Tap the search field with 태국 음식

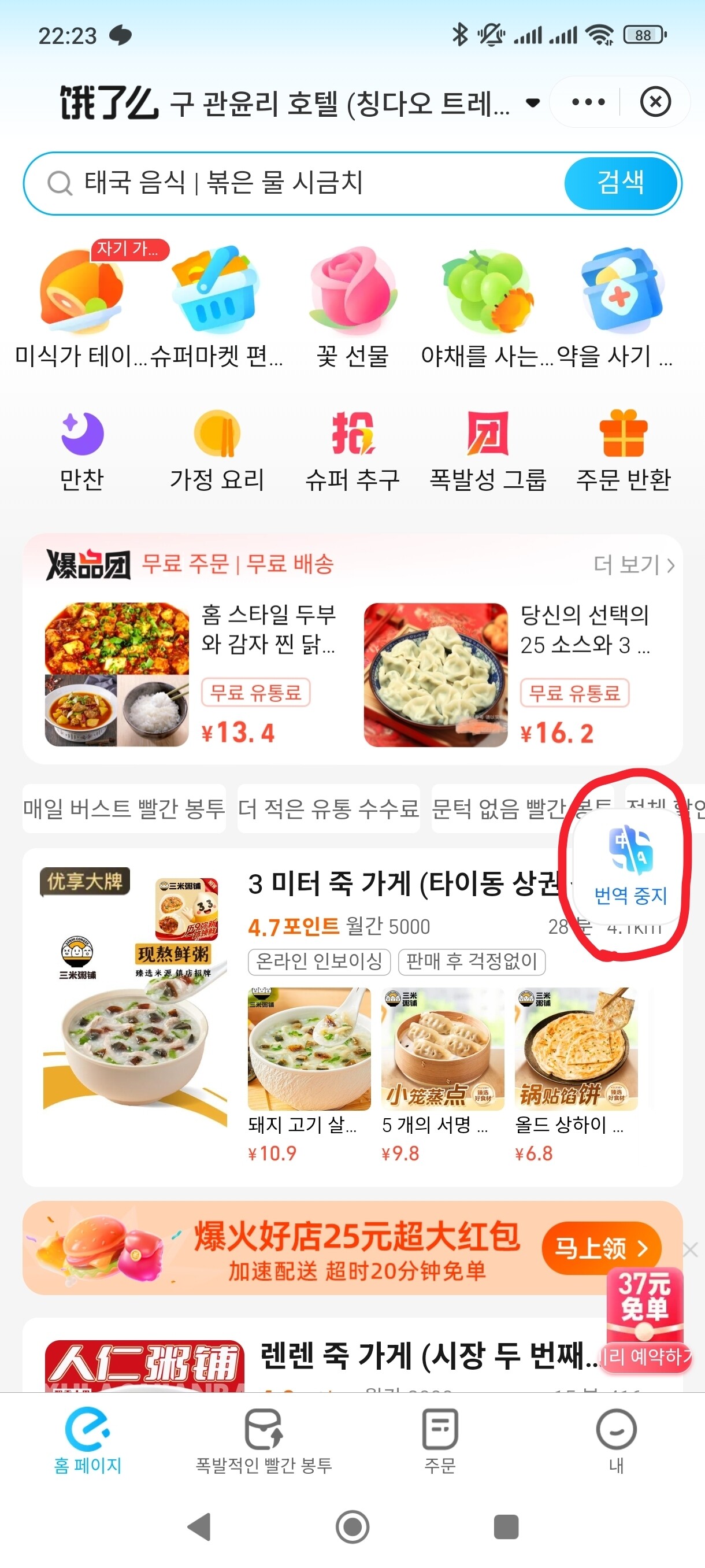[x=304, y=183]
